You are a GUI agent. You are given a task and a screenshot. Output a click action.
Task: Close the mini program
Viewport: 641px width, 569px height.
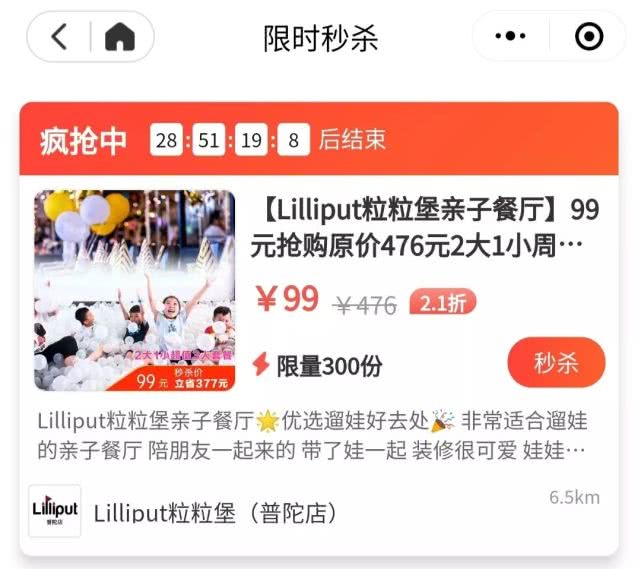pos(589,38)
